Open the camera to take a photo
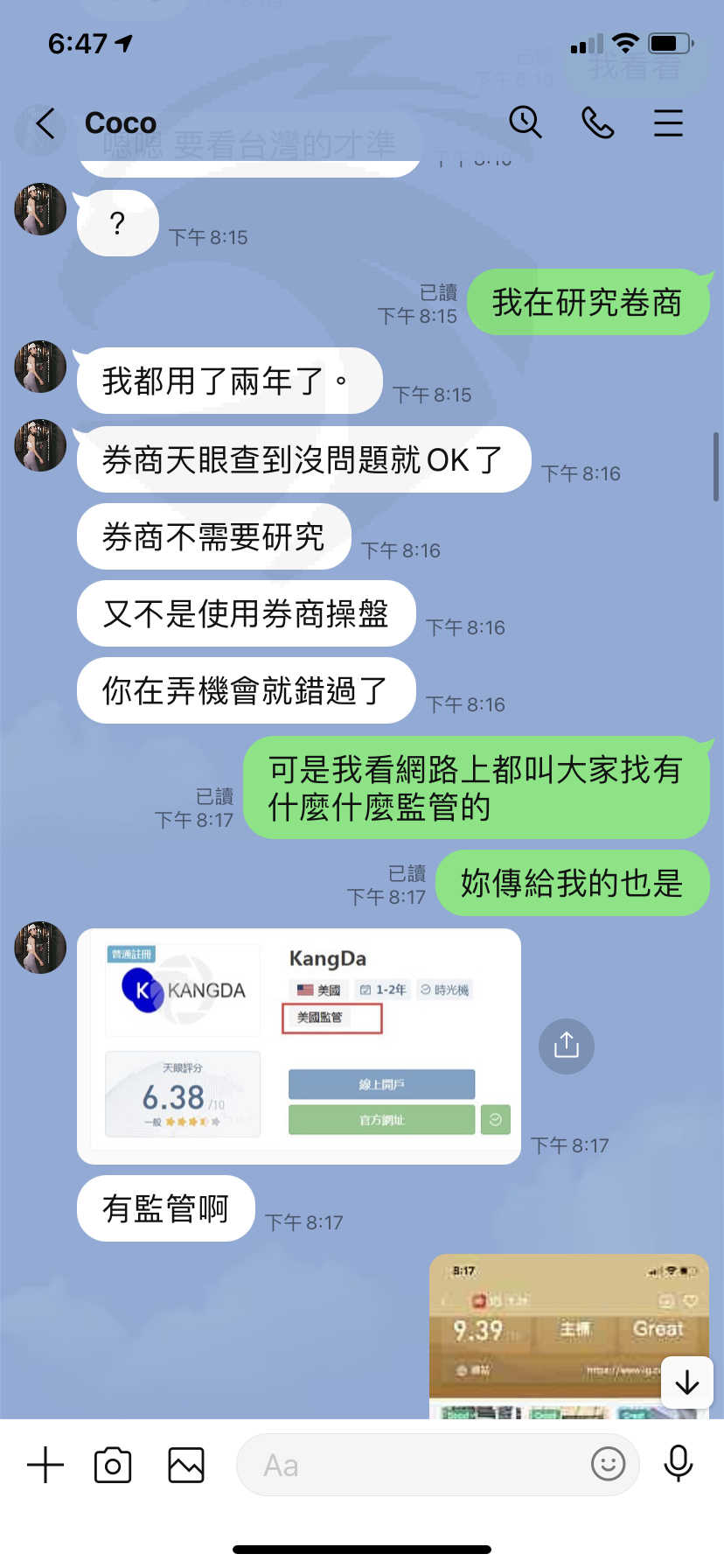The height and width of the screenshot is (1568, 724). pos(113,1465)
